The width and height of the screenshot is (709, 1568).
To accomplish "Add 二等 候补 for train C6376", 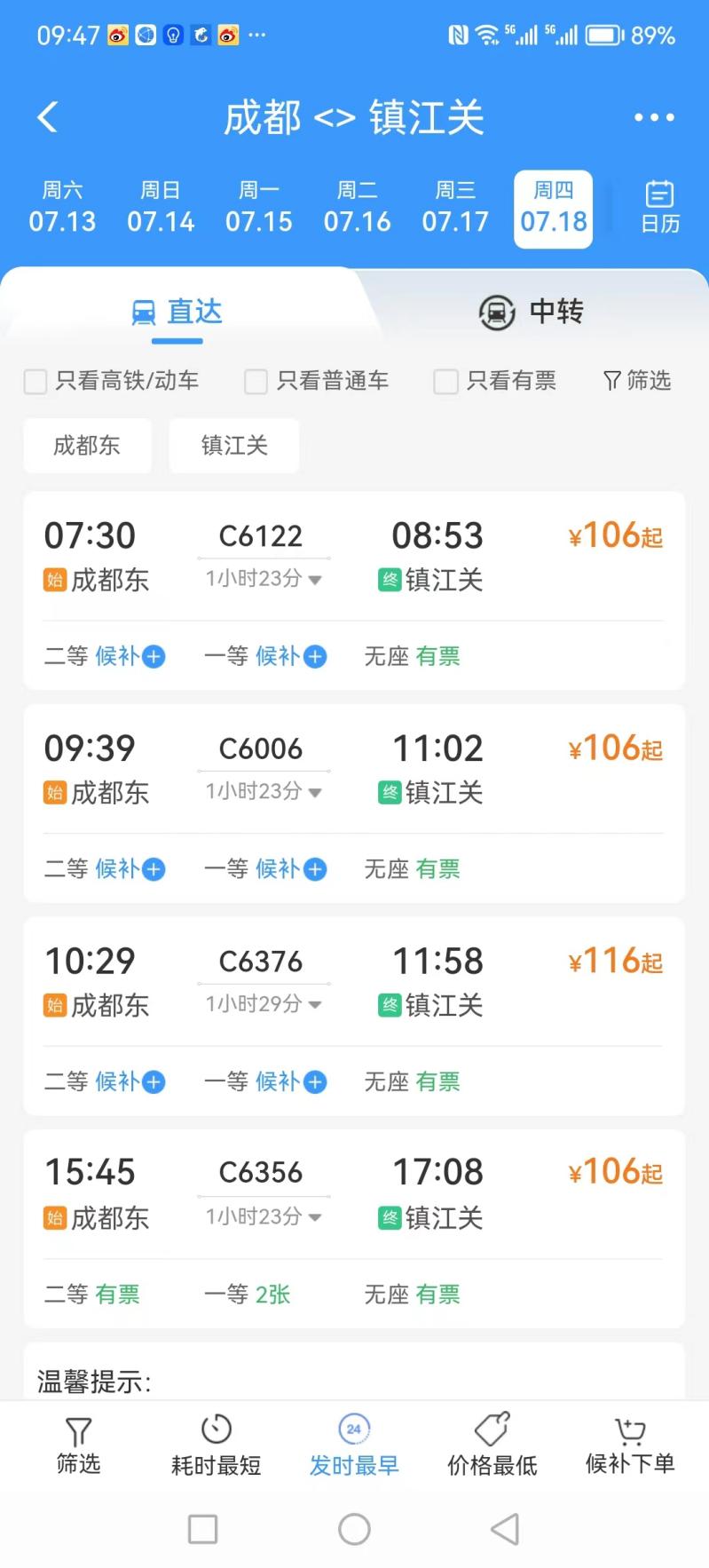I will pyautogui.click(x=105, y=1081).
